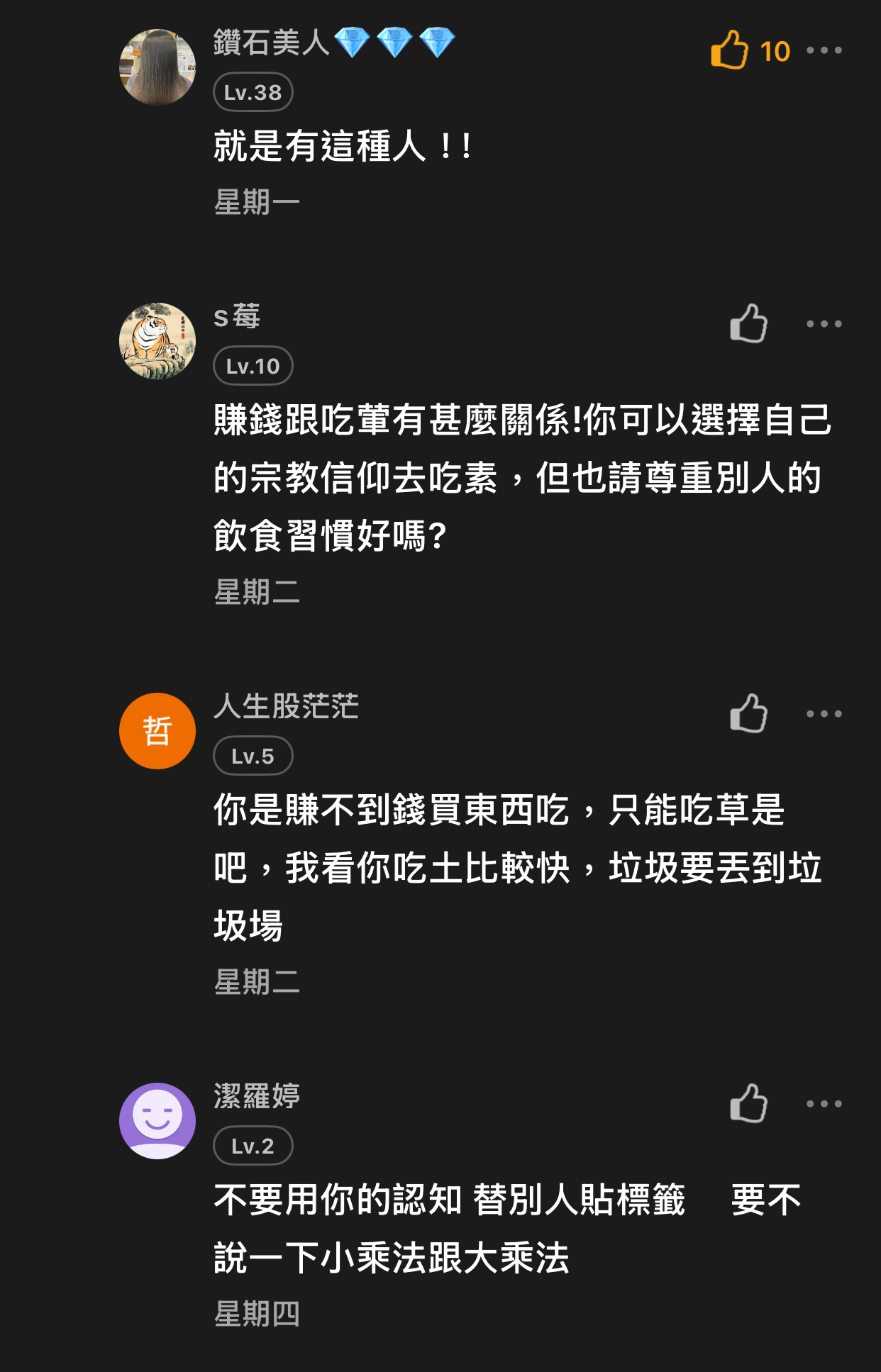Open the three-dot menu on 潔羅婷's comment
The width and height of the screenshot is (881, 1372).
(824, 1104)
